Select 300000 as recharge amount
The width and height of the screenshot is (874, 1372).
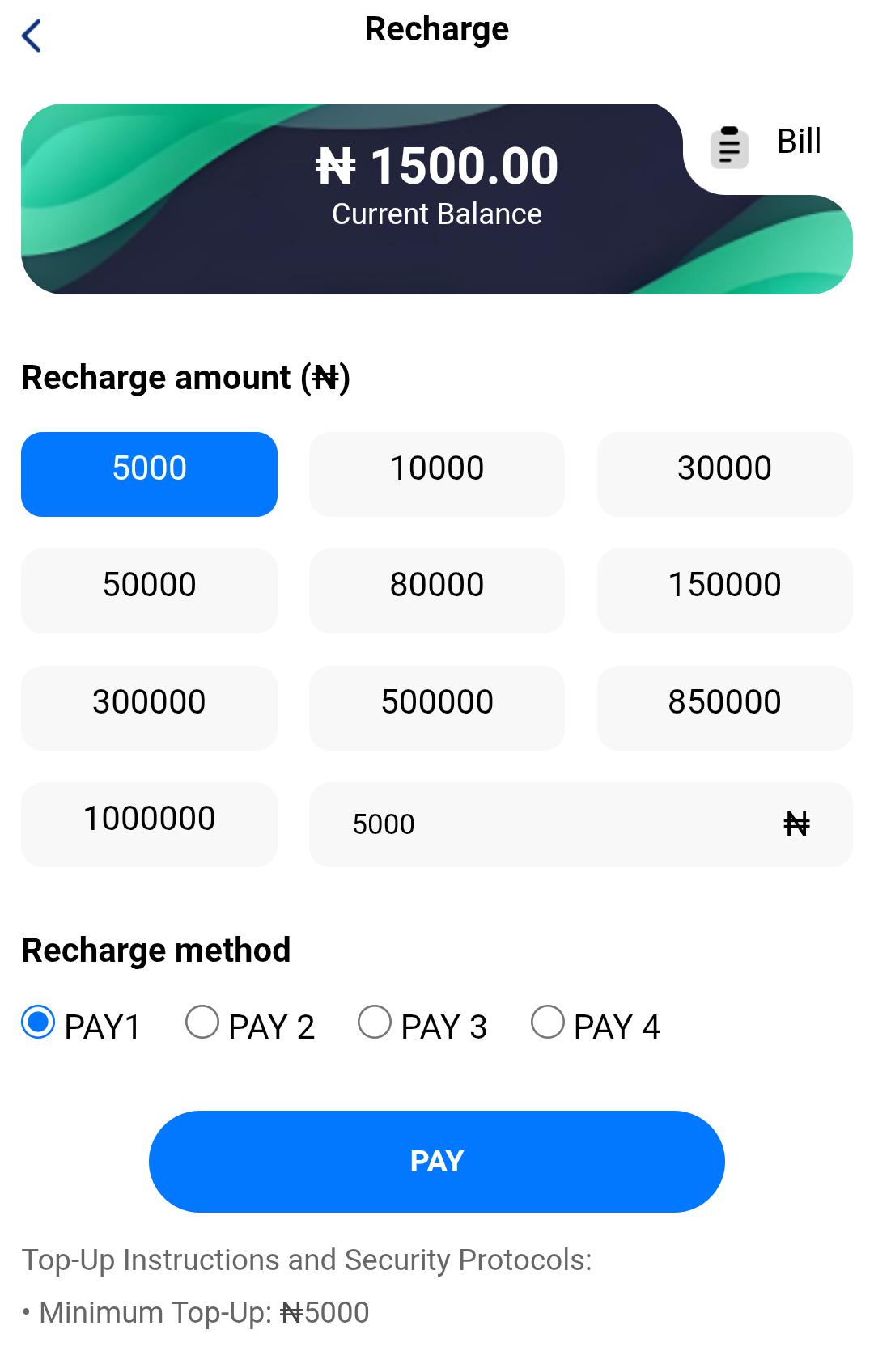(x=149, y=708)
